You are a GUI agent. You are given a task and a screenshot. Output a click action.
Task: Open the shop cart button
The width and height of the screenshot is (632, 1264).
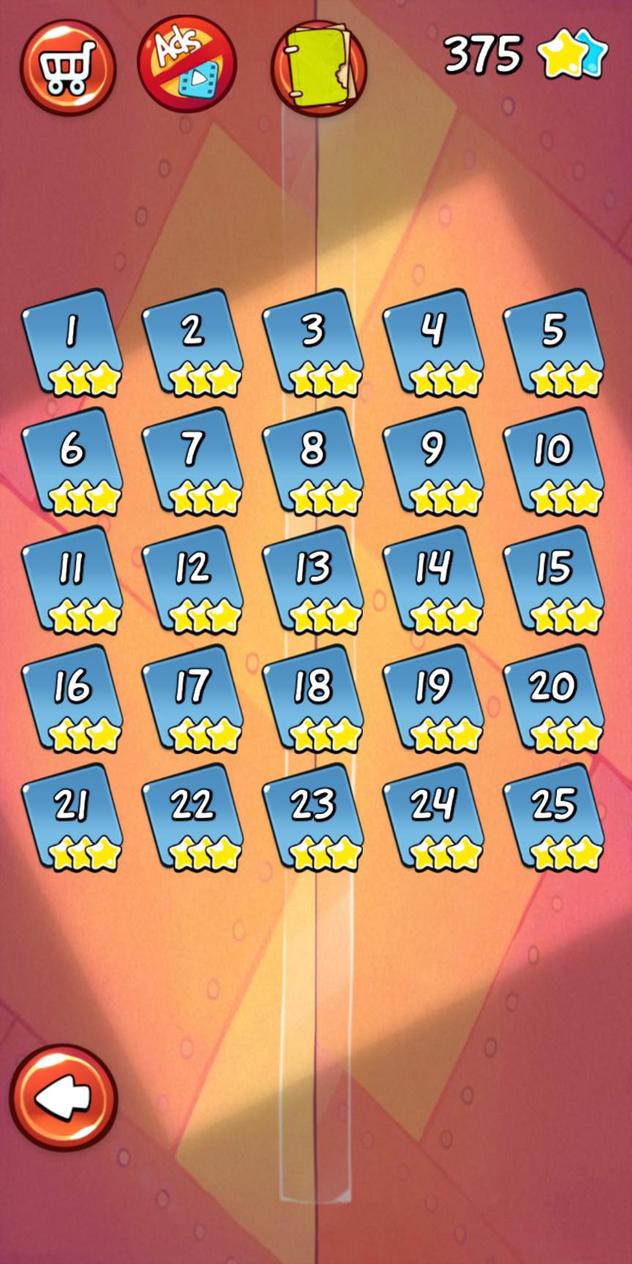68,66
